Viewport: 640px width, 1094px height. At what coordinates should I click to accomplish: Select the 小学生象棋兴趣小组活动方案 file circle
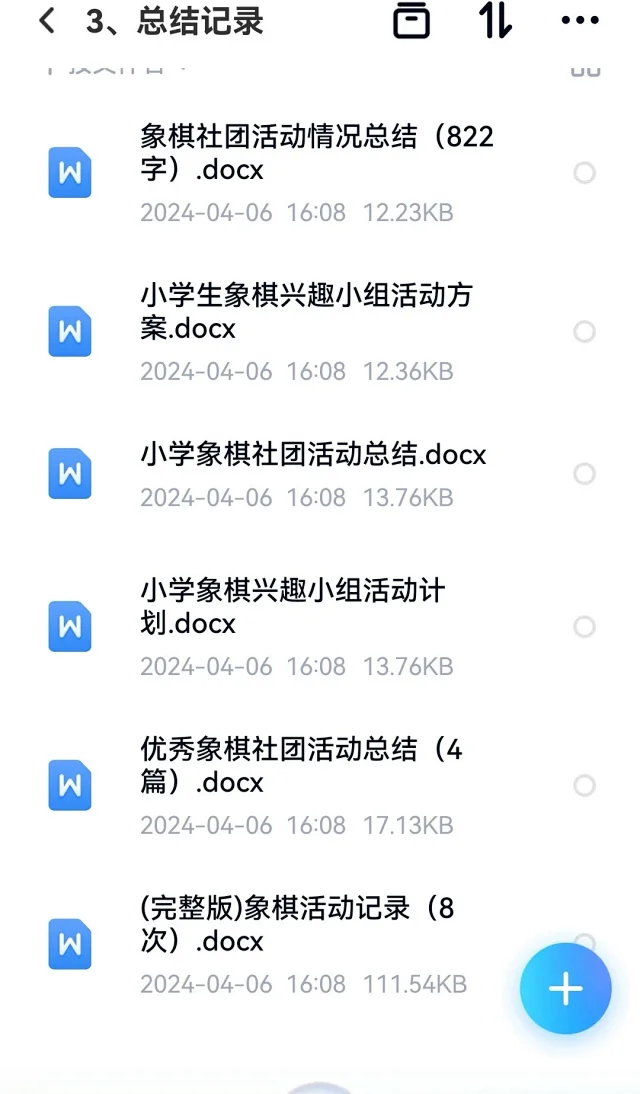click(x=584, y=331)
